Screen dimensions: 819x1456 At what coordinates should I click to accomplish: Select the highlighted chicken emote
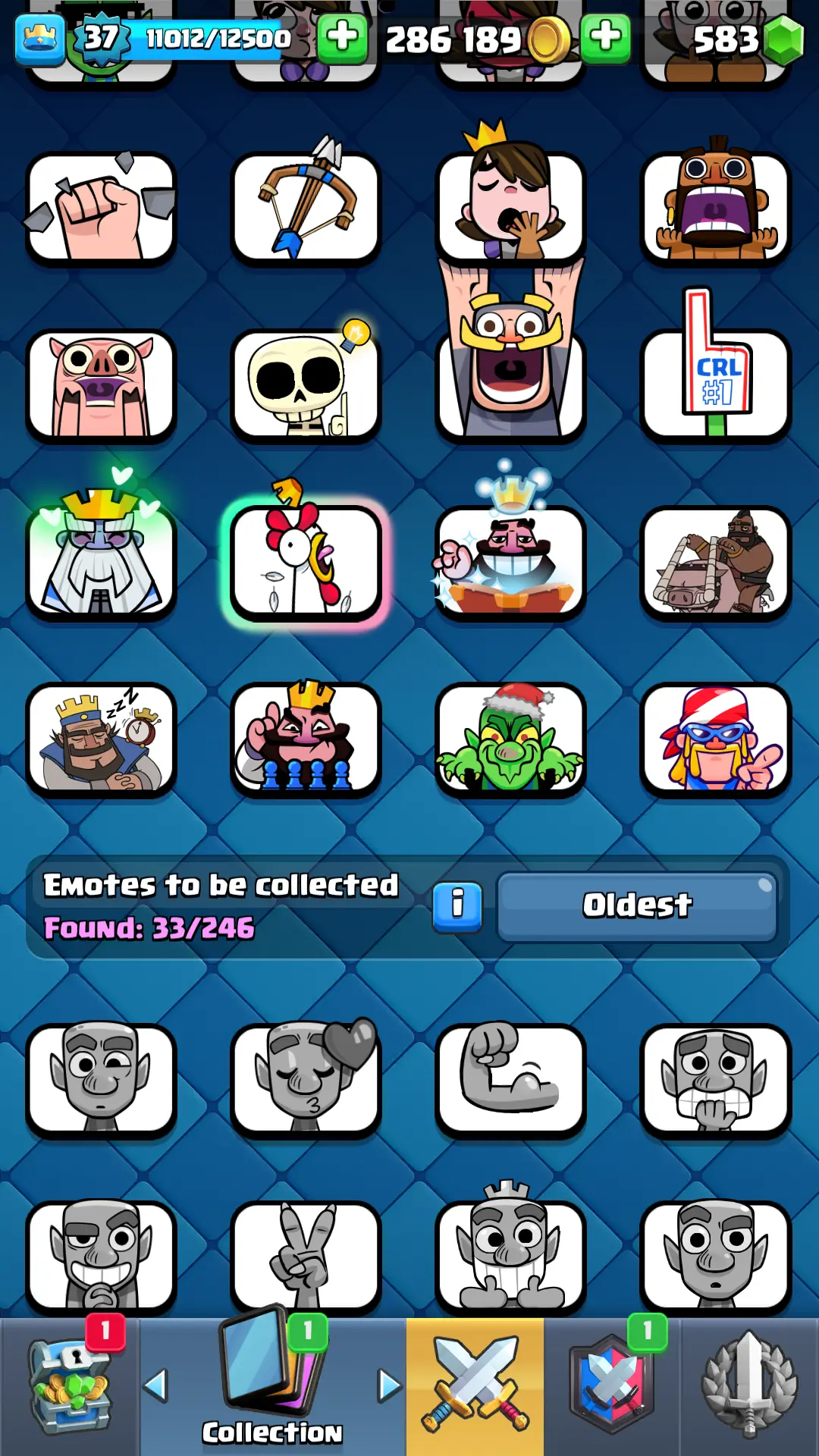(306, 561)
